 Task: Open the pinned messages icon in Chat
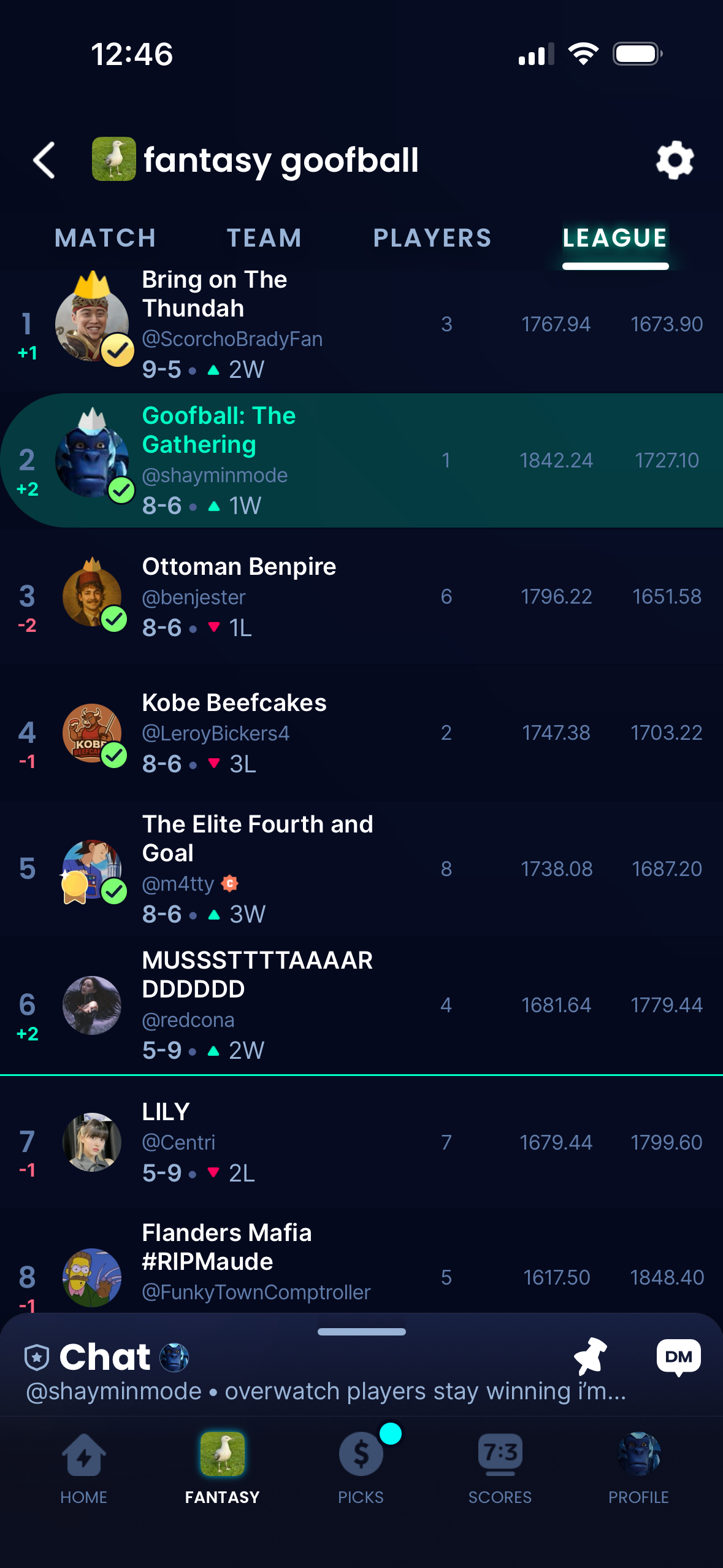[x=590, y=1356]
